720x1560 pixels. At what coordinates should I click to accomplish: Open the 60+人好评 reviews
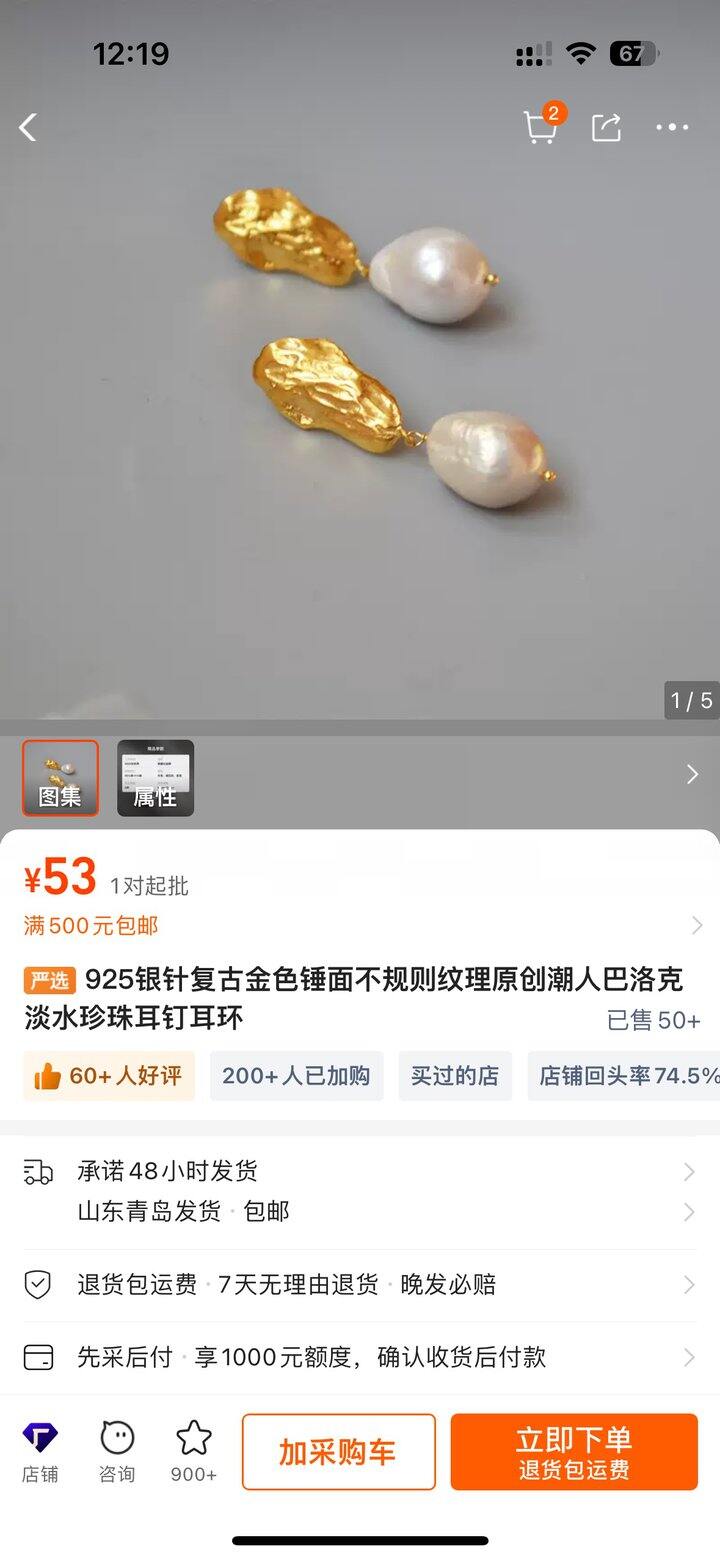(x=108, y=1075)
